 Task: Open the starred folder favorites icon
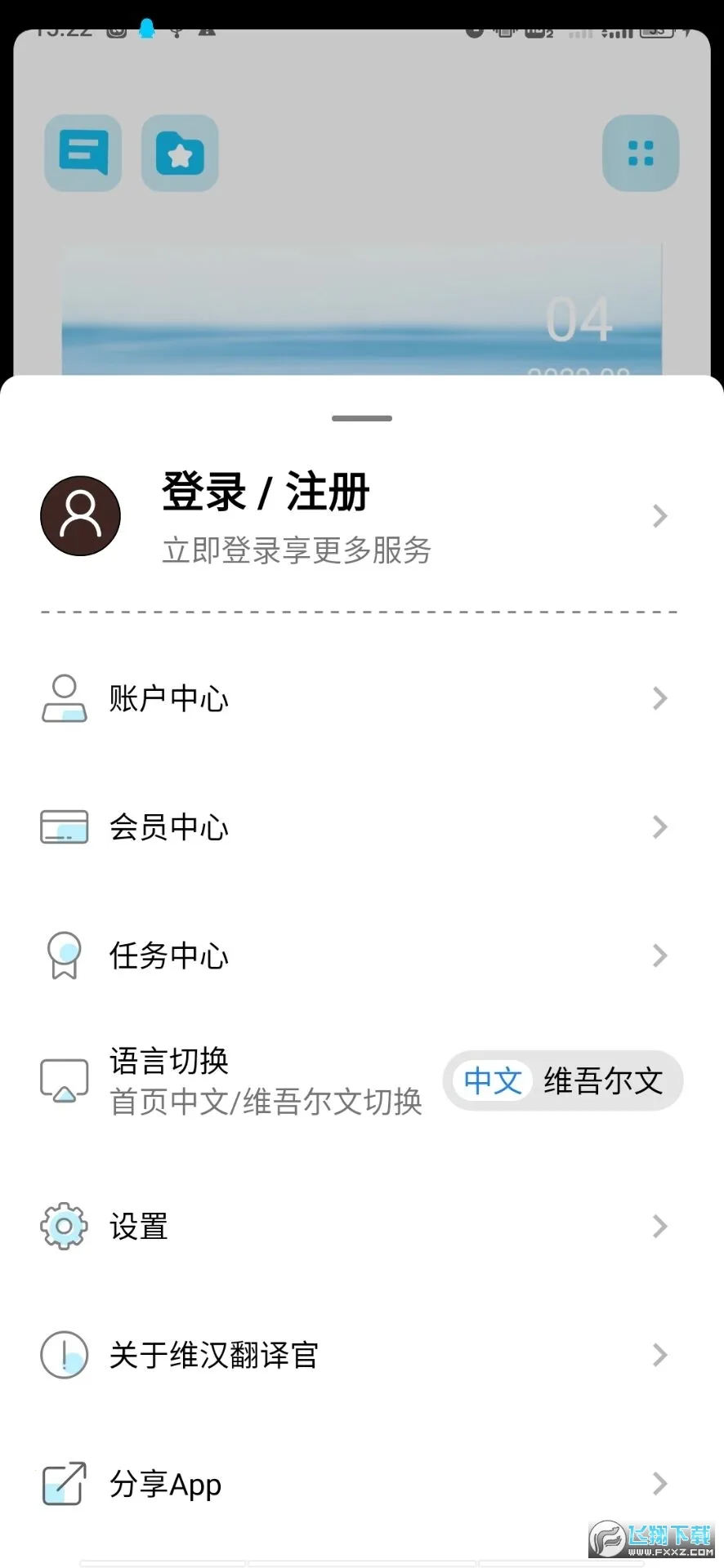tap(180, 154)
